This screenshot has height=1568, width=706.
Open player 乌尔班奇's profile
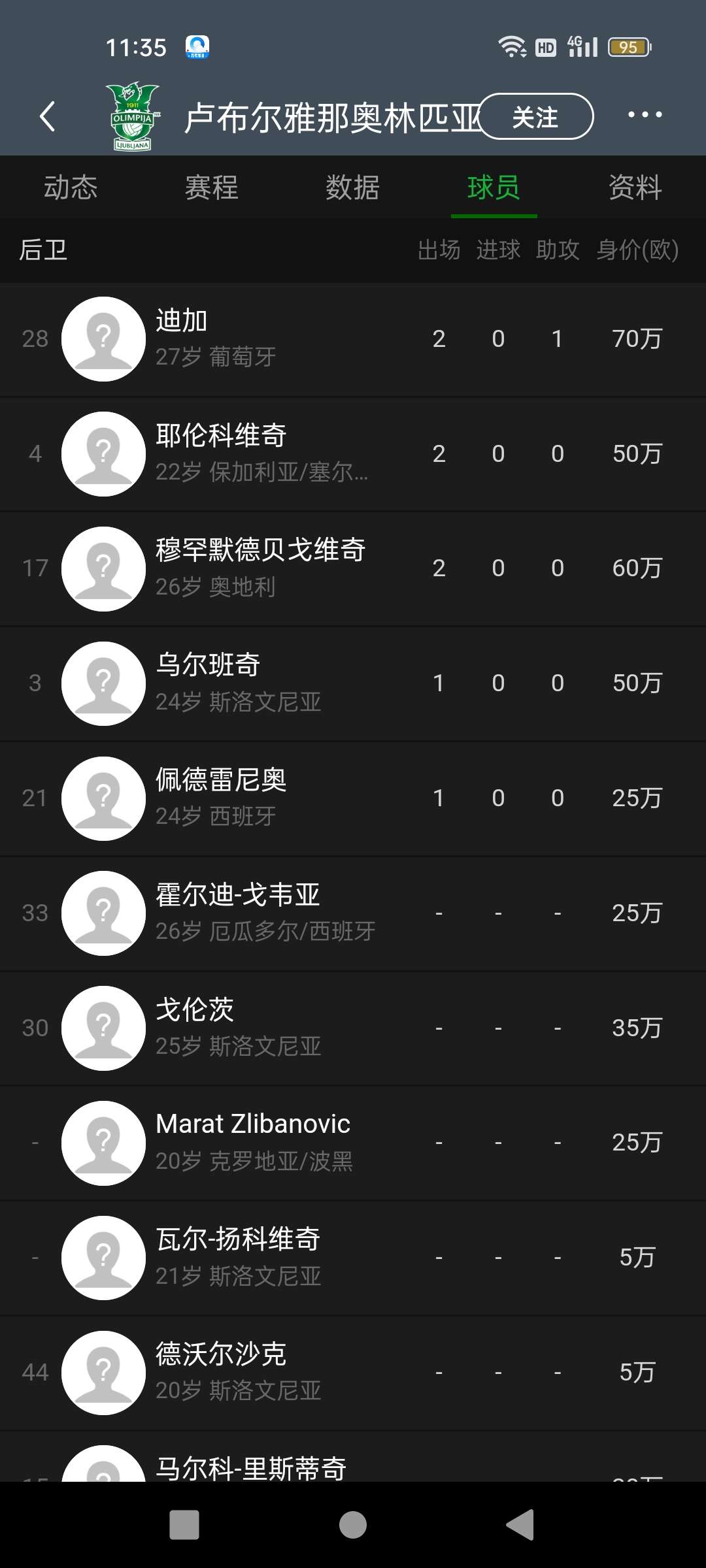[x=353, y=684]
